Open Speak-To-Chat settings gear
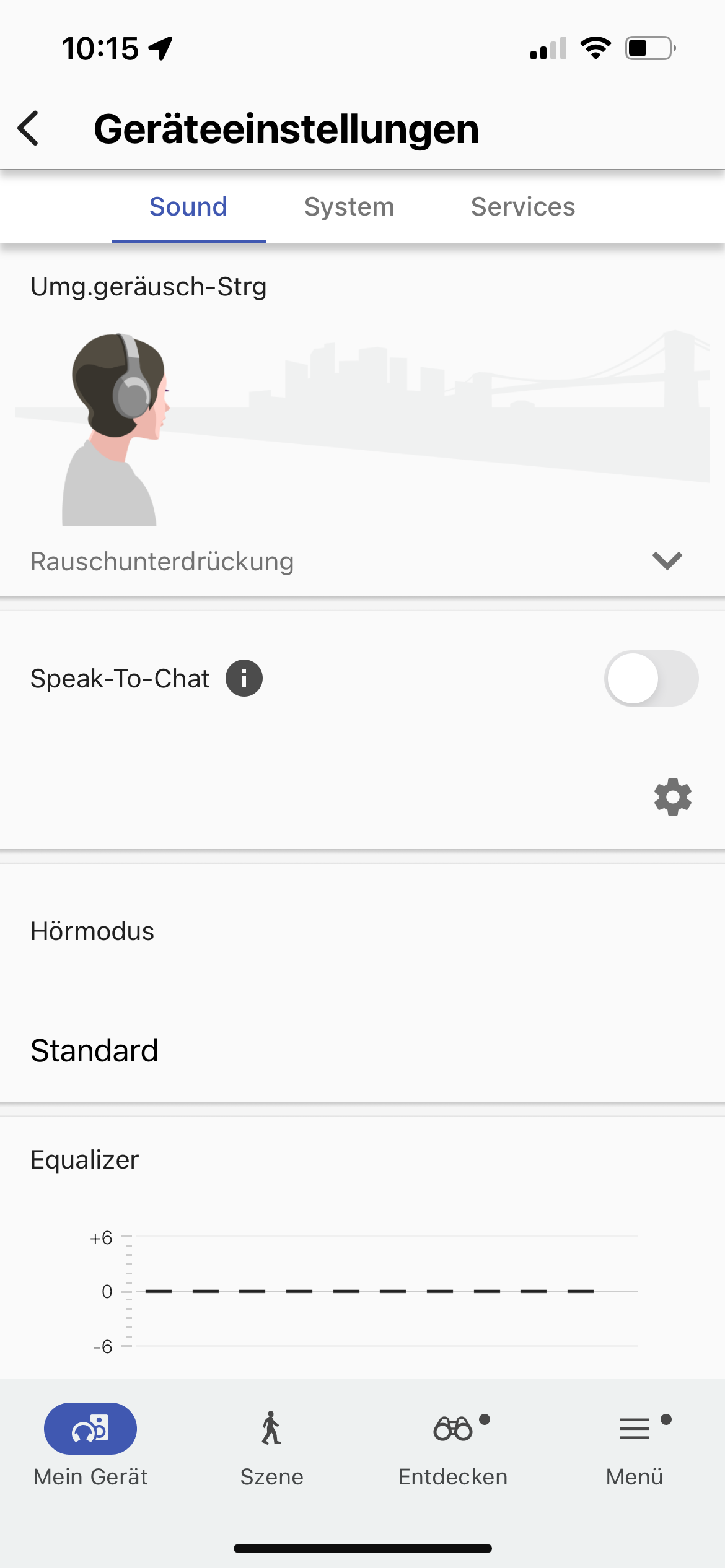The height and width of the screenshot is (1568, 725). (x=672, y=797)
